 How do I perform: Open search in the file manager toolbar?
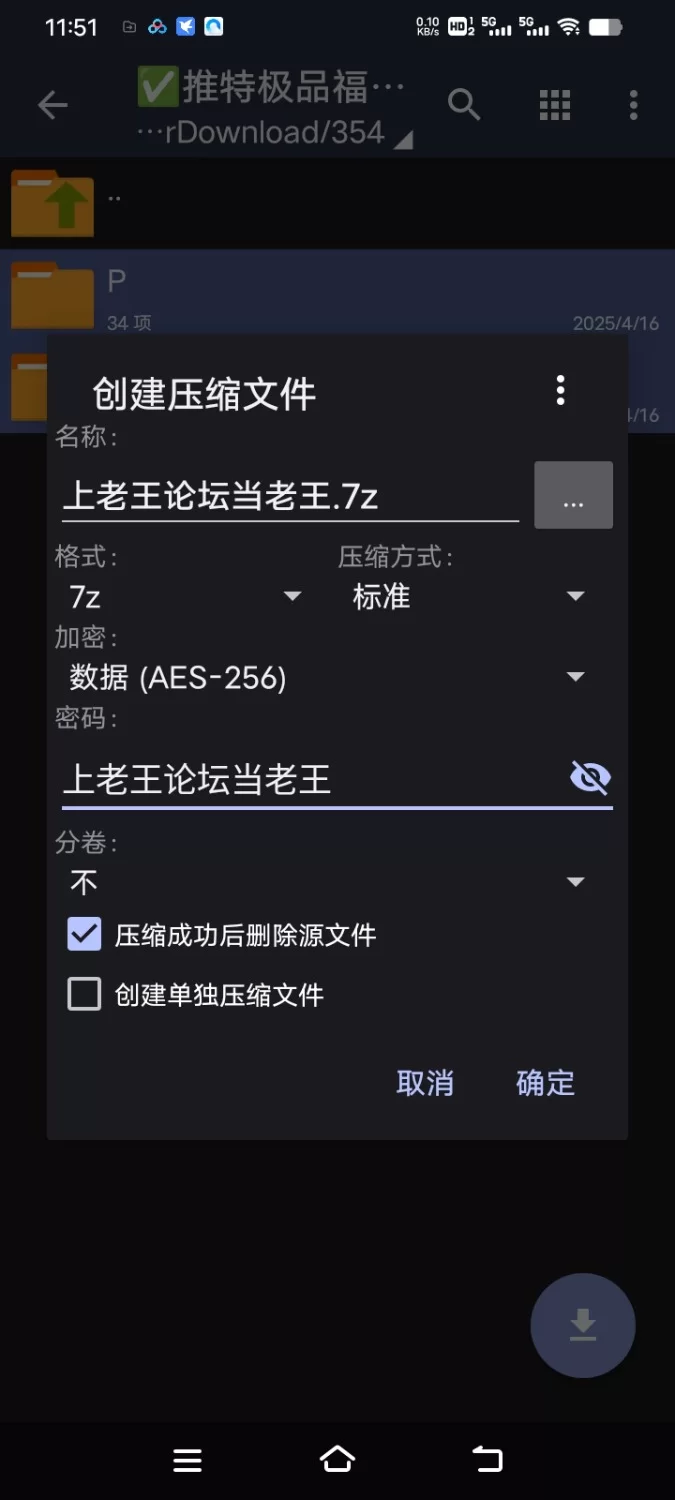tap(464, 104)
